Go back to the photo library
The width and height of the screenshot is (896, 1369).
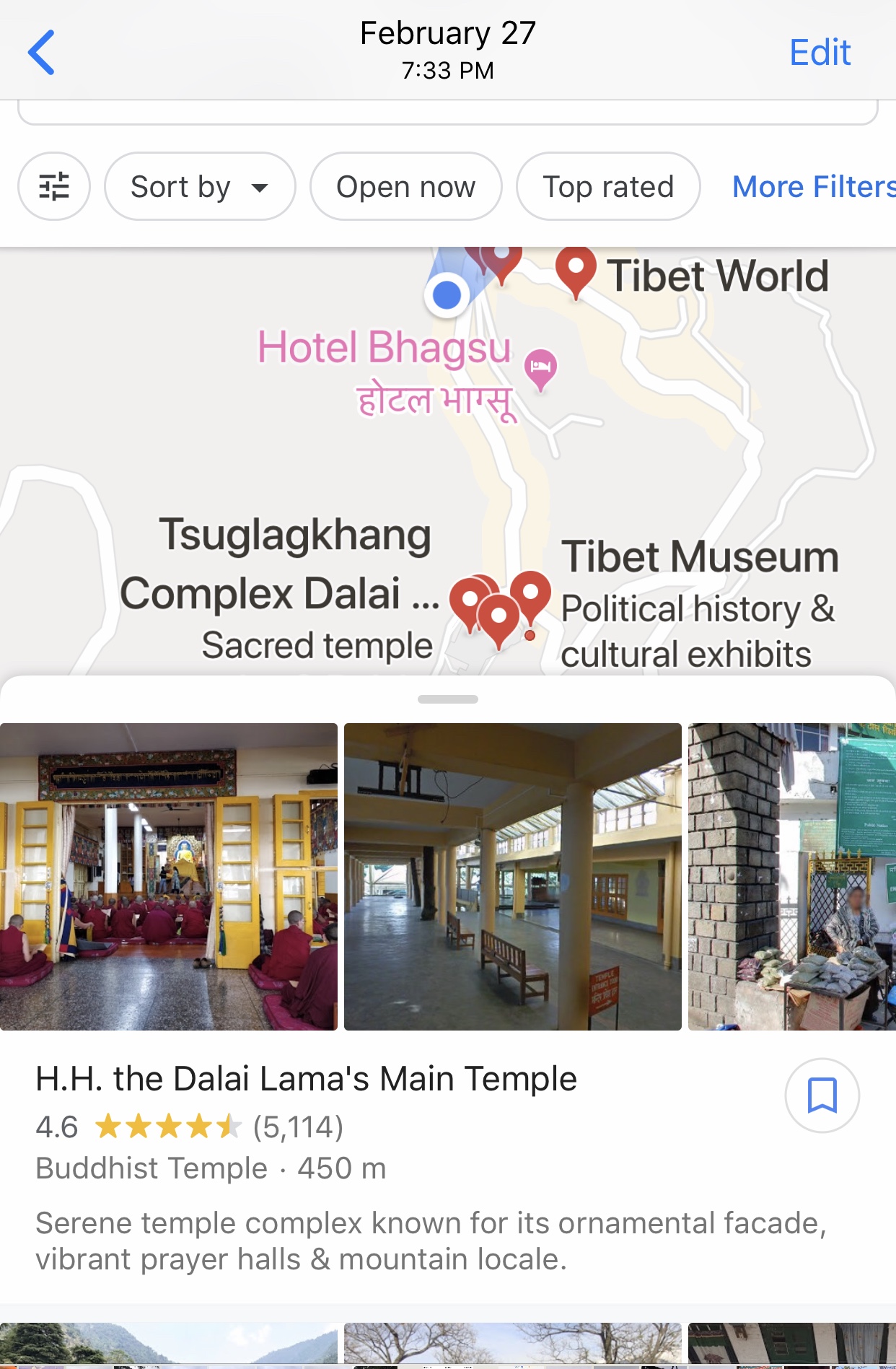(x=42, y=52)
